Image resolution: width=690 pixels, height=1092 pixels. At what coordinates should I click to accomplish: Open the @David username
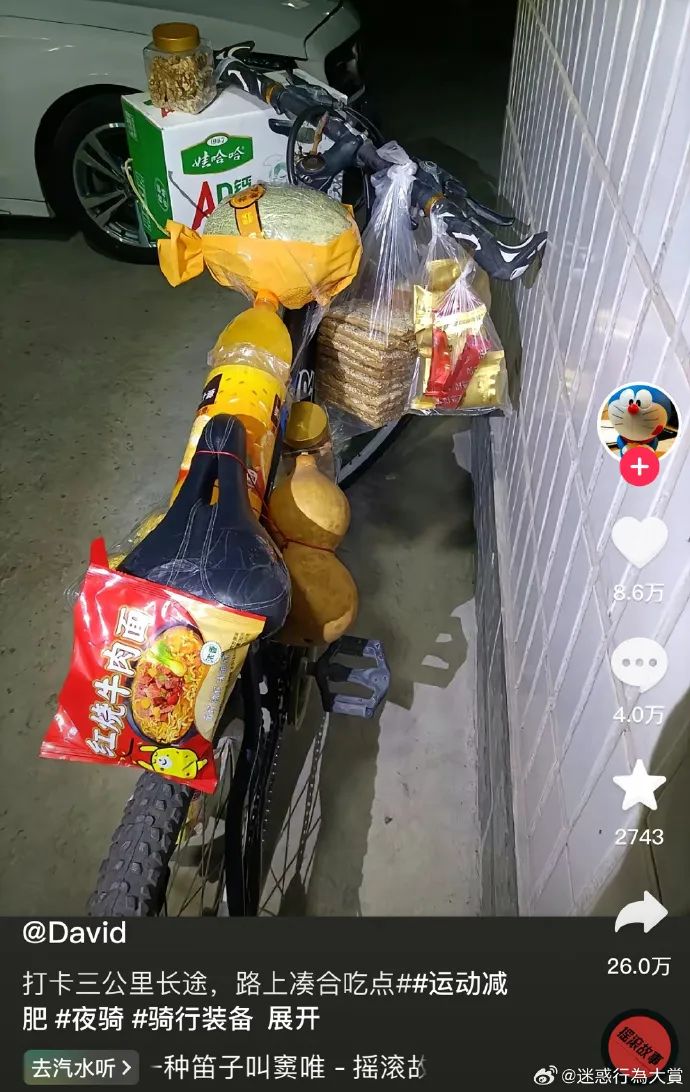[x=74, y=933]
